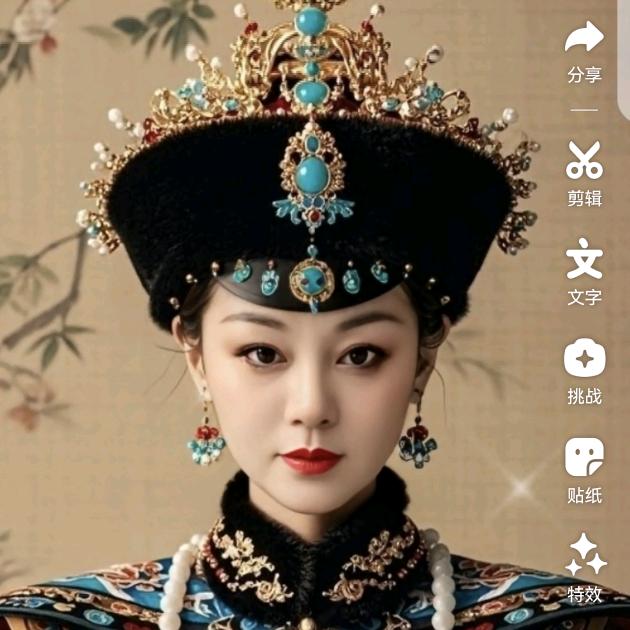
Task: Add text with the 文字 tool
Action: (x=584, y=259)
